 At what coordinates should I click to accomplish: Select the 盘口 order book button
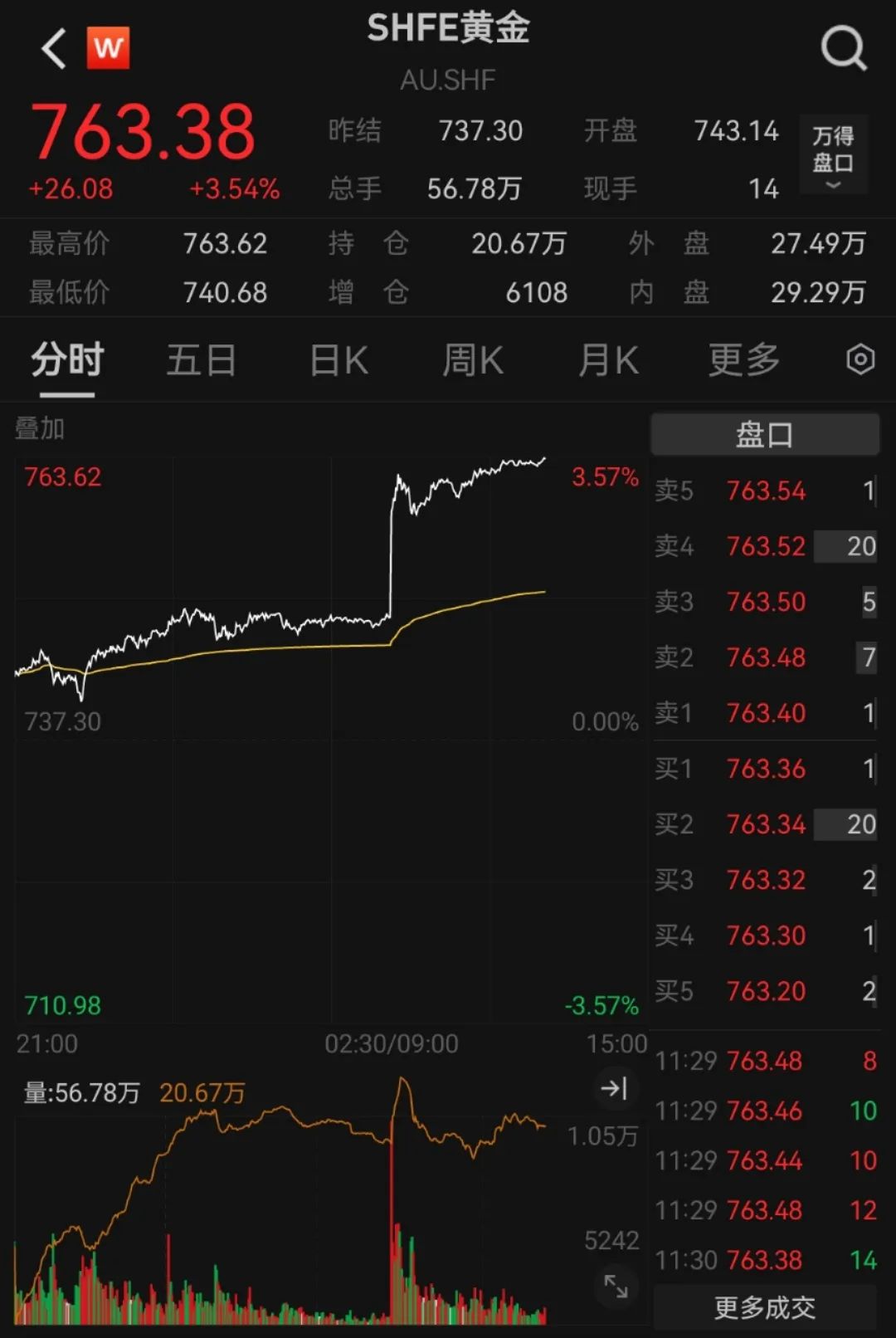[x=764, y=434]
